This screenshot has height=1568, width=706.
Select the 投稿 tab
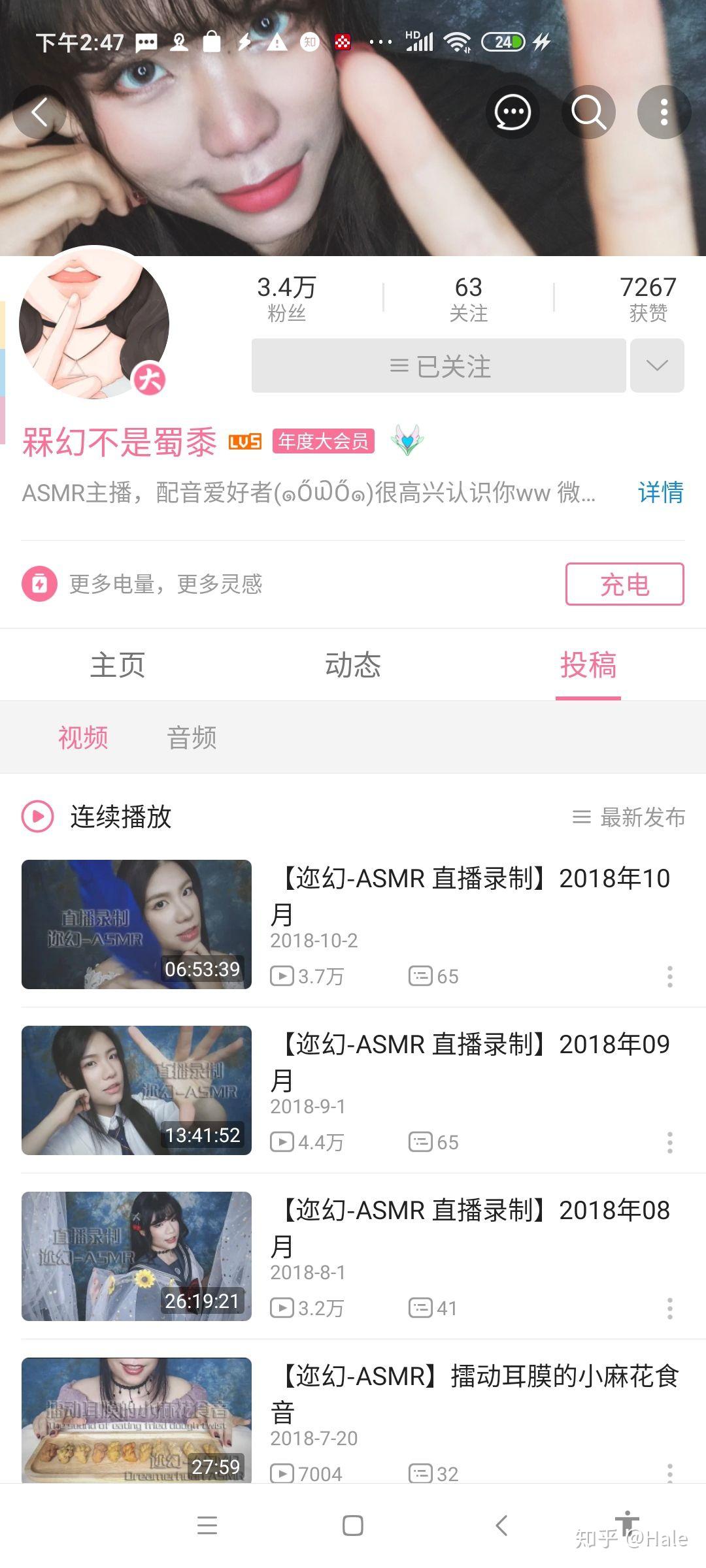588,665
